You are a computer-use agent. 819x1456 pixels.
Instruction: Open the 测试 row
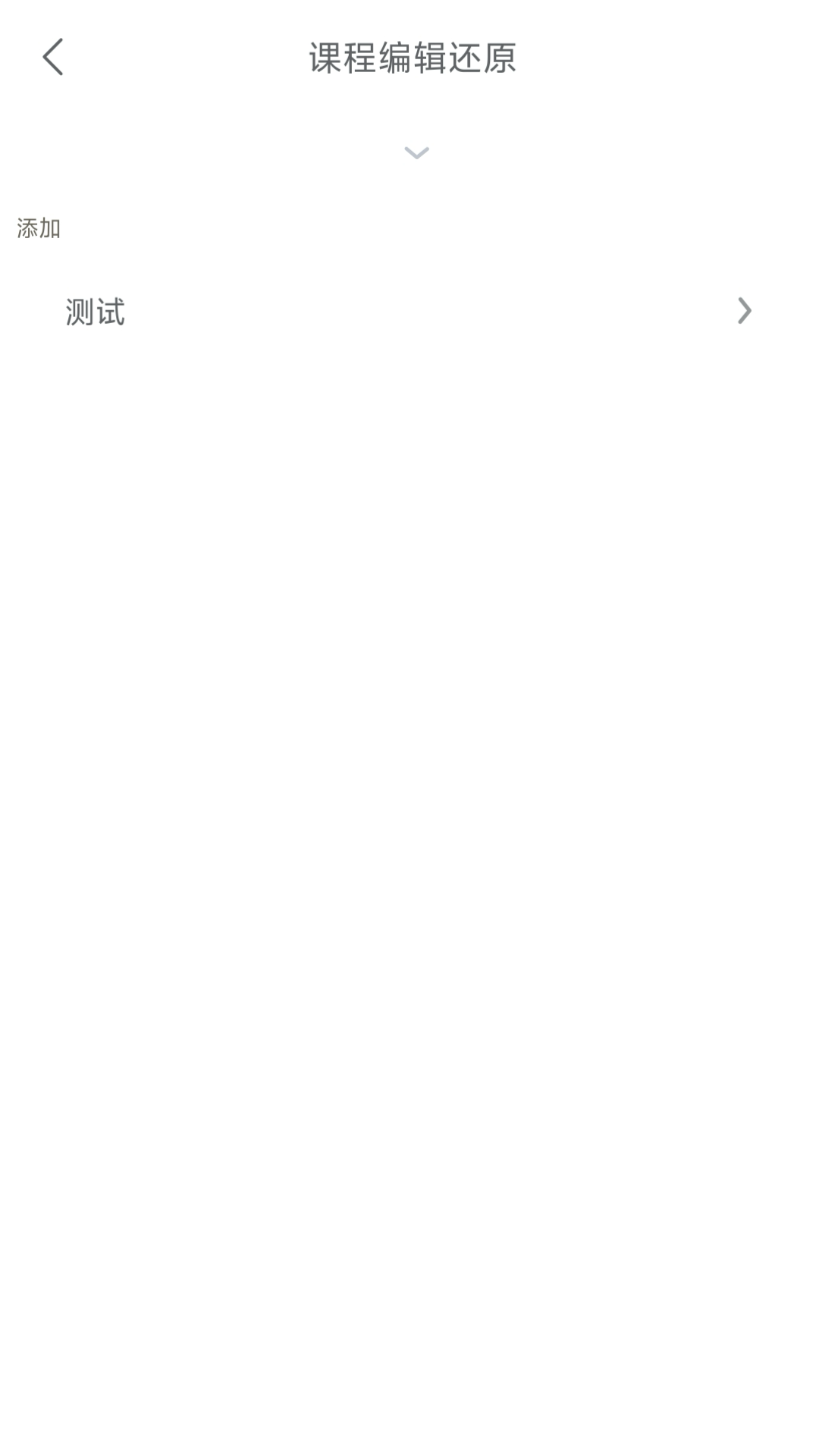point(409,311)
